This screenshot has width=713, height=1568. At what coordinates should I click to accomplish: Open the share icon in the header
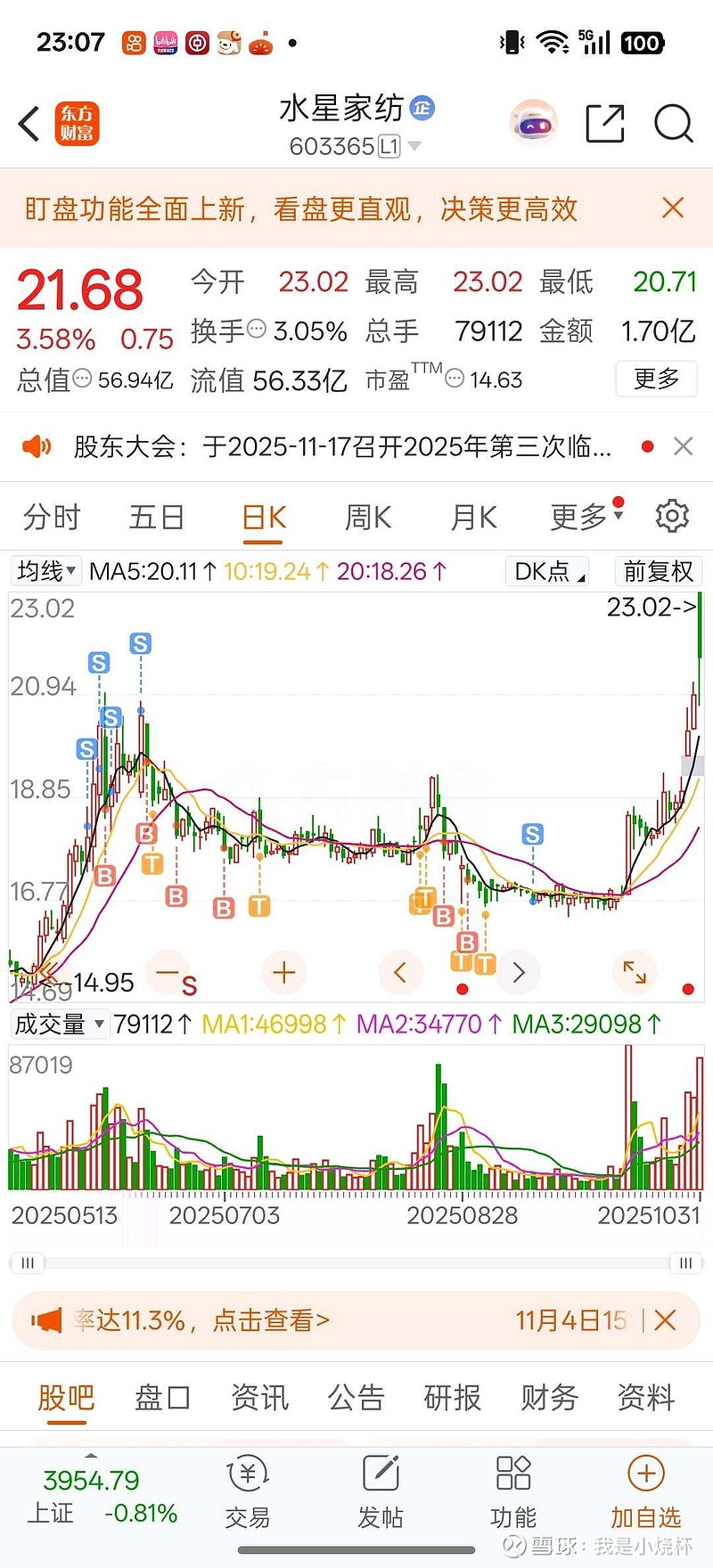click(x=604, y=124)
